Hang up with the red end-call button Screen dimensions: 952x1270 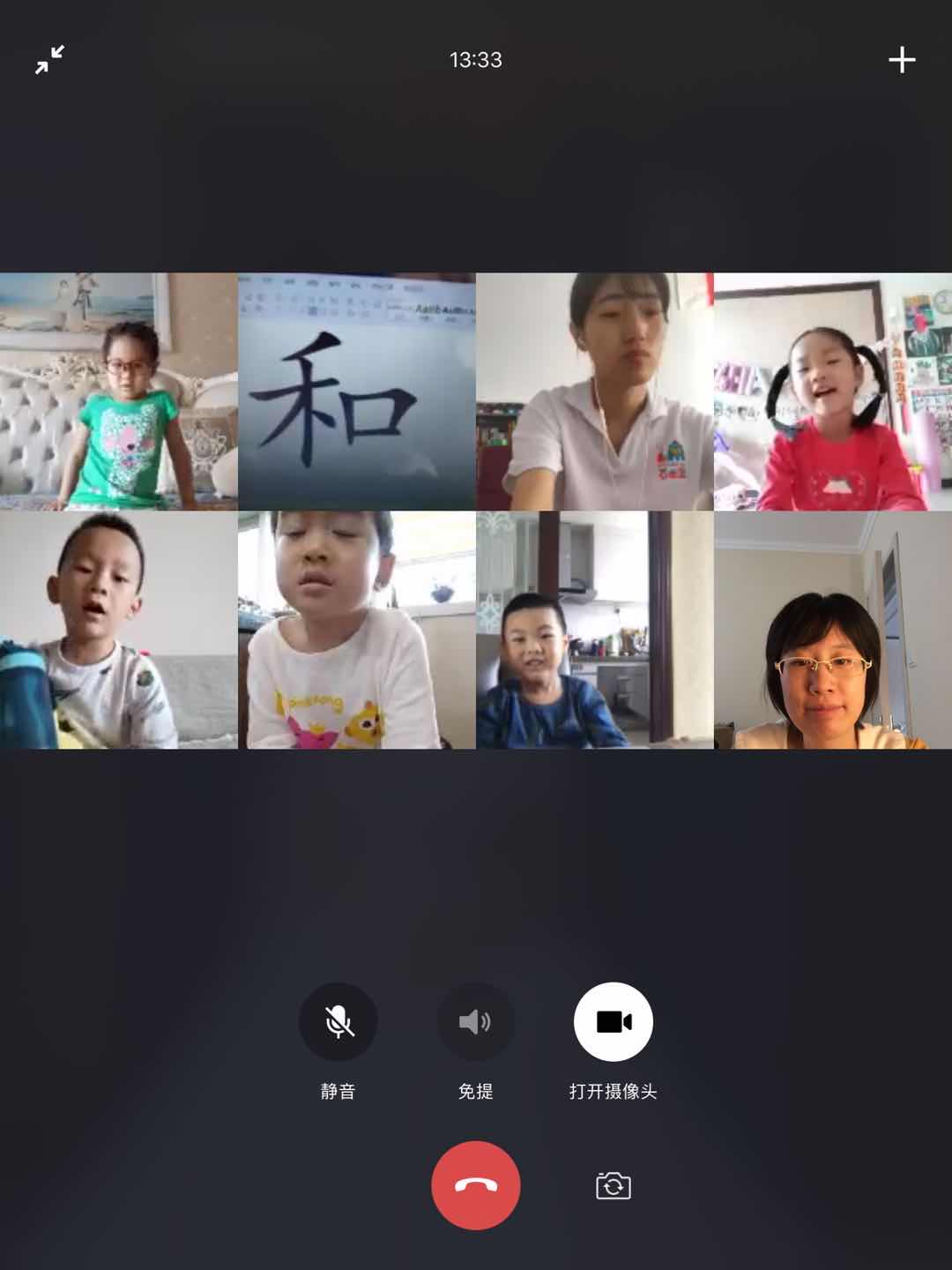tap(475, 1185)
